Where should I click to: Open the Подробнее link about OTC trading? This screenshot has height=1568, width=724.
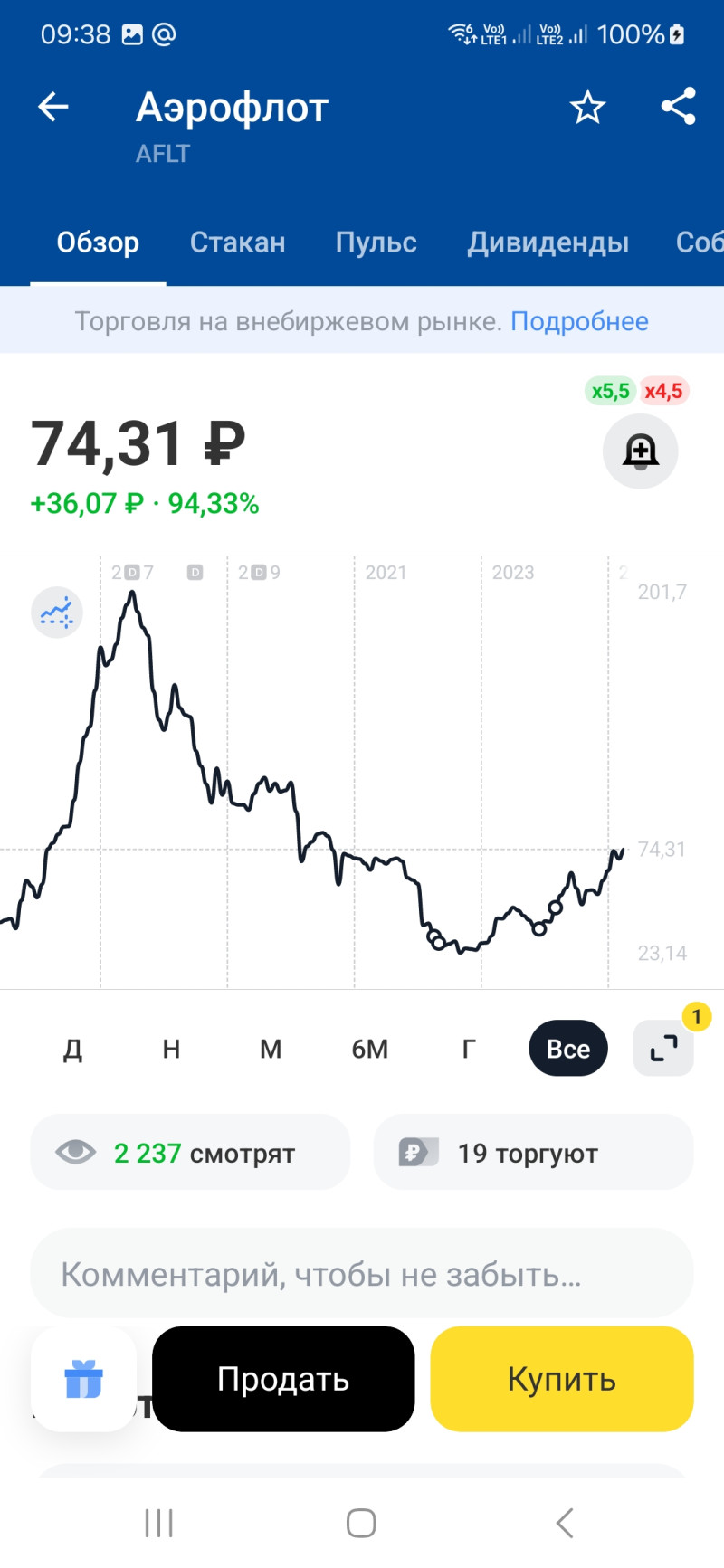click(x=579, y=321)
